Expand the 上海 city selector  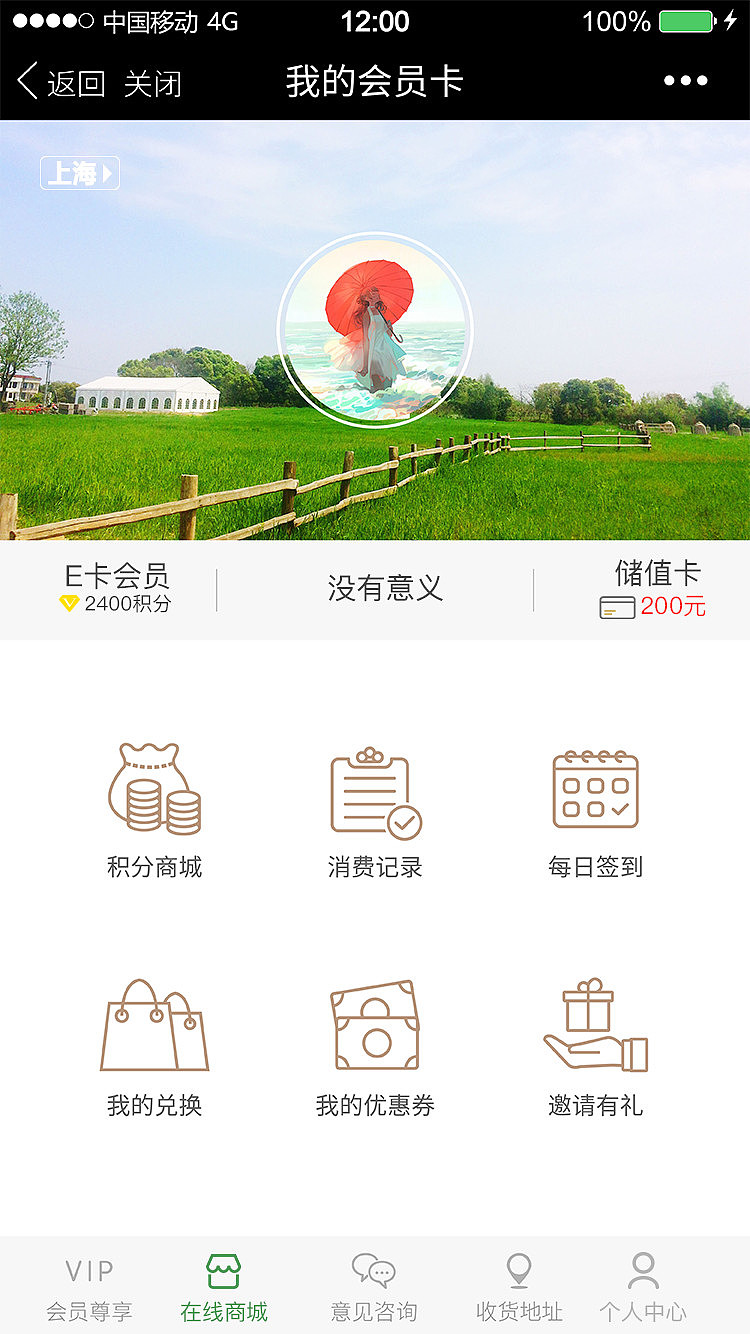79,172
